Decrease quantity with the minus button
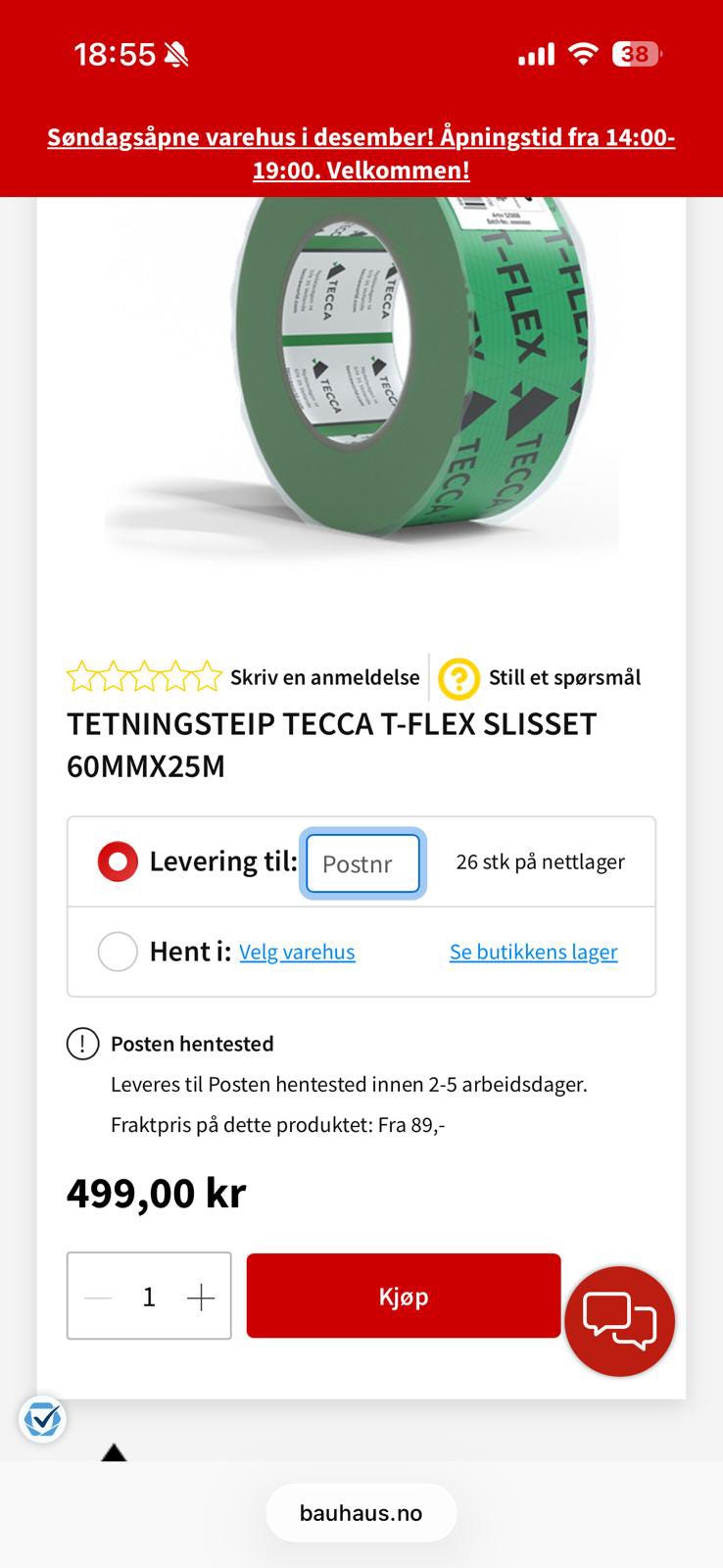 click(98, 1298)
